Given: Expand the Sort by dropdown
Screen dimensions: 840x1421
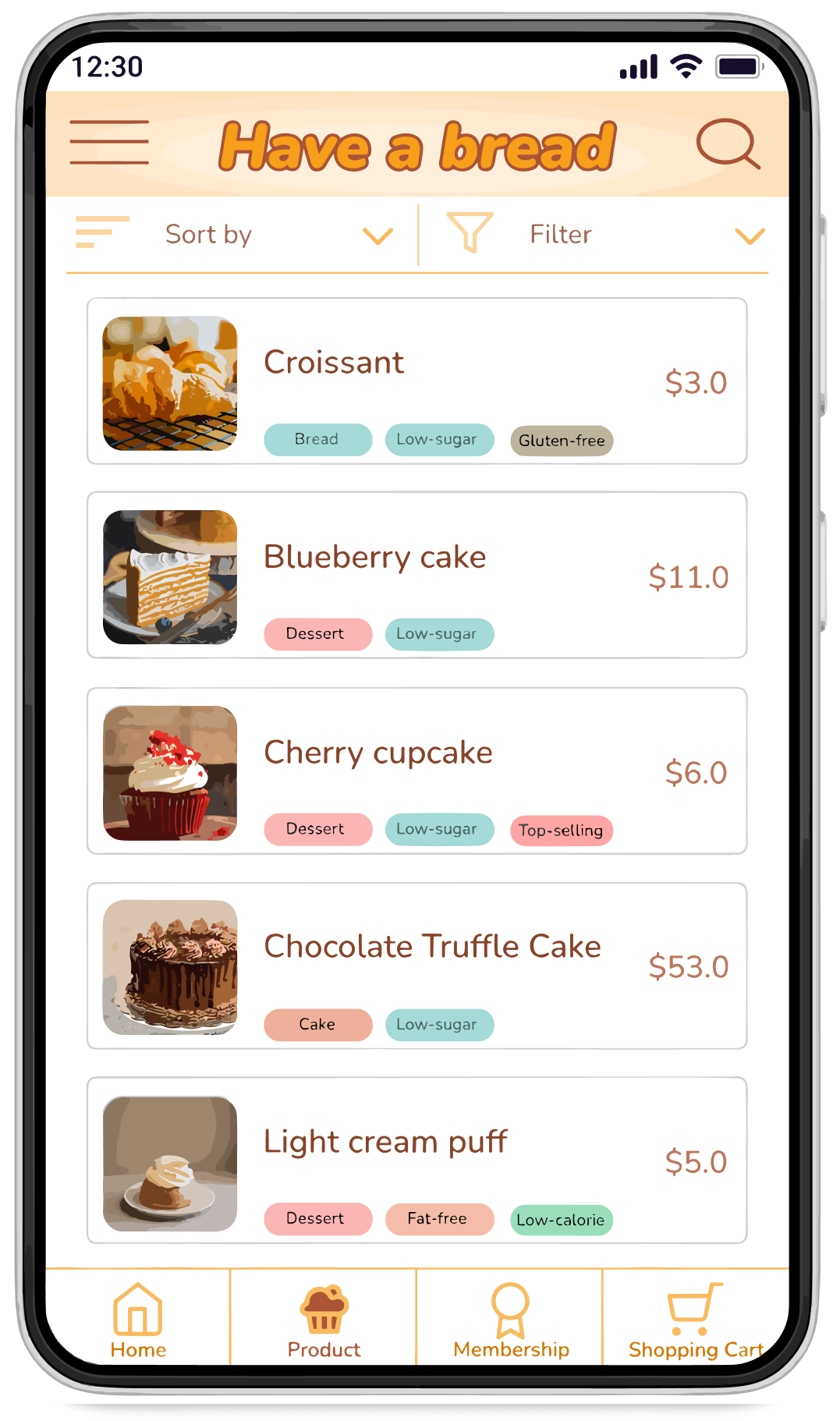Looking at the screenshot, I should (x=242, y=235).
